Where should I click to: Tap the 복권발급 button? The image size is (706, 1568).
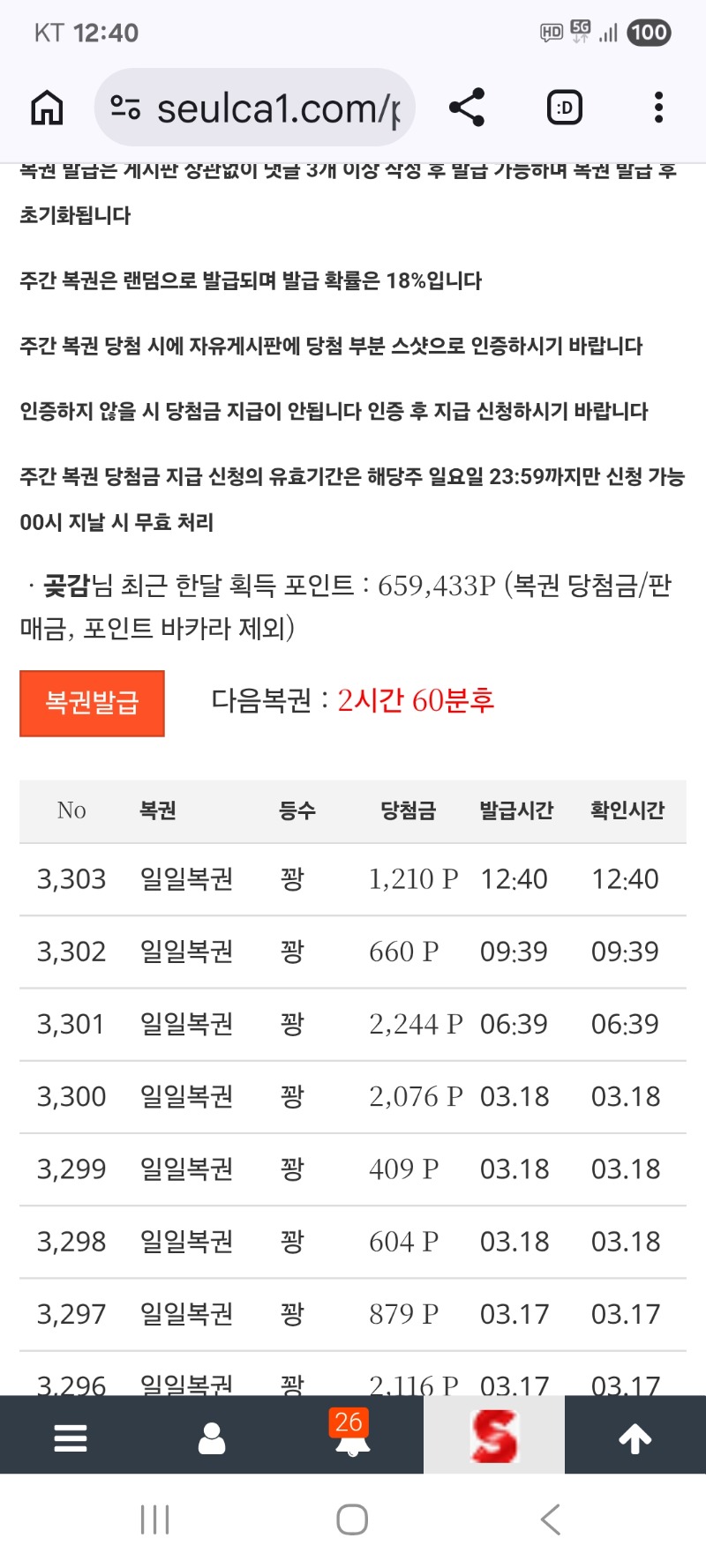coord(92,703)
